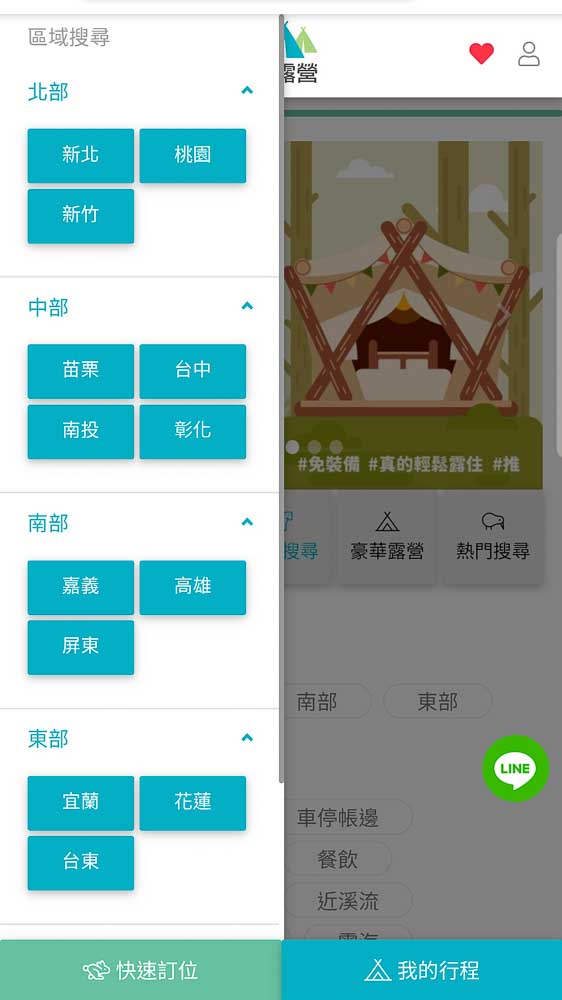
Task: Choose 桃園 under 北部
Action: (x=193, y=156)
